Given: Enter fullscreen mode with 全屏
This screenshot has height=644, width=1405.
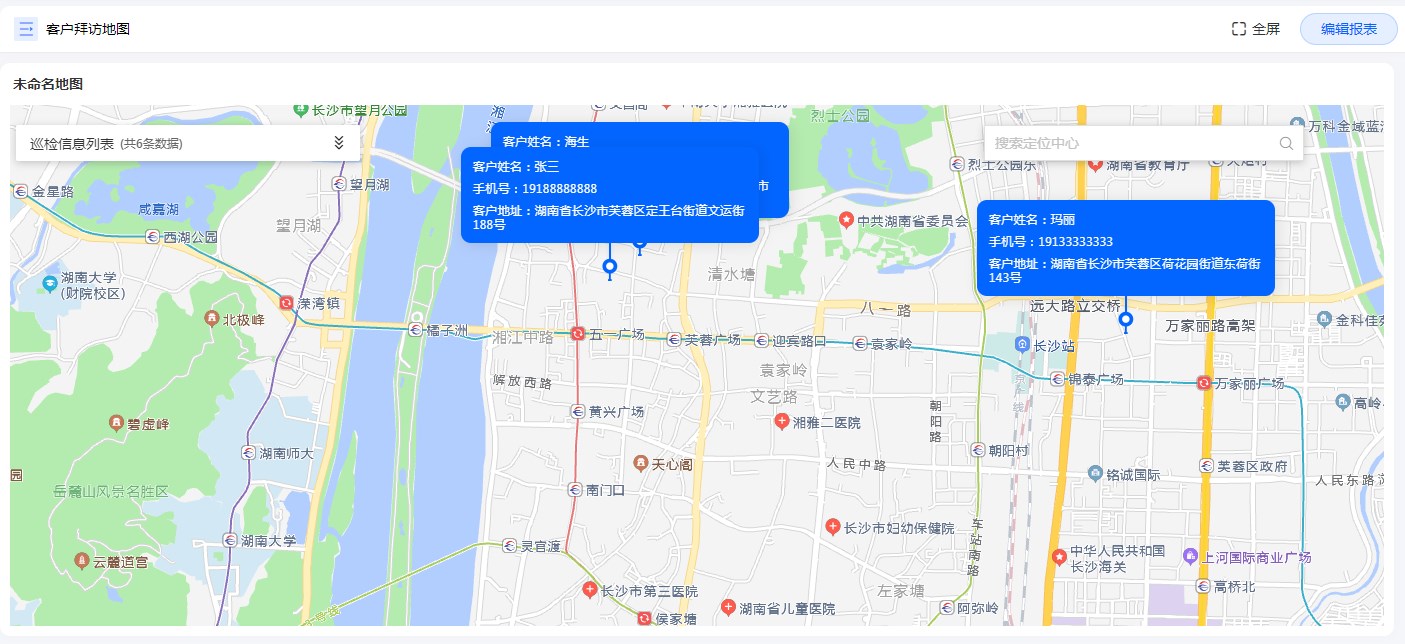Looking at the screenshot, I should click(x=1256, y=29).
